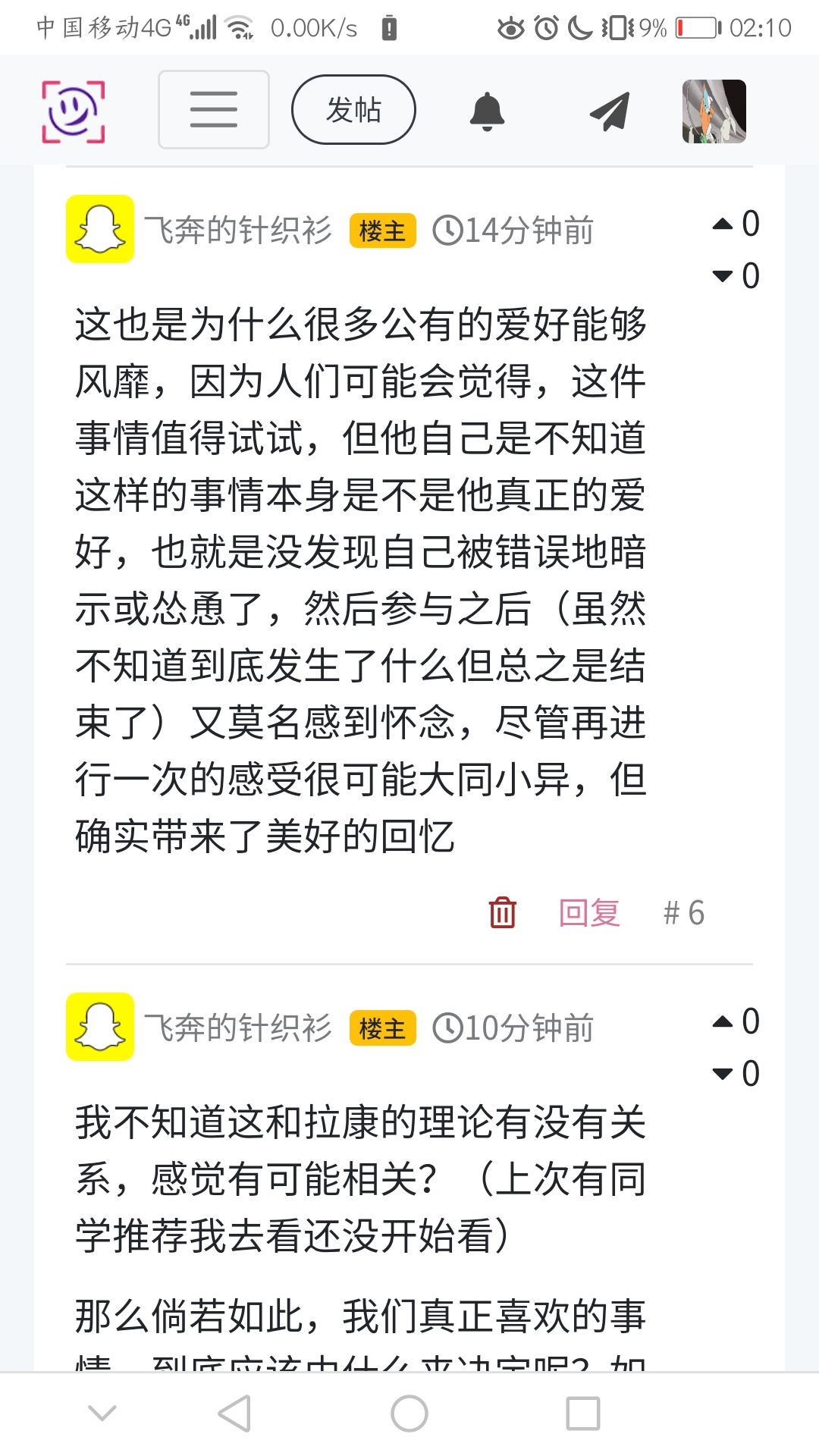Open the site logo home page
The width and height of the screenshot is (819, 1456).
[x=73, y=111]
